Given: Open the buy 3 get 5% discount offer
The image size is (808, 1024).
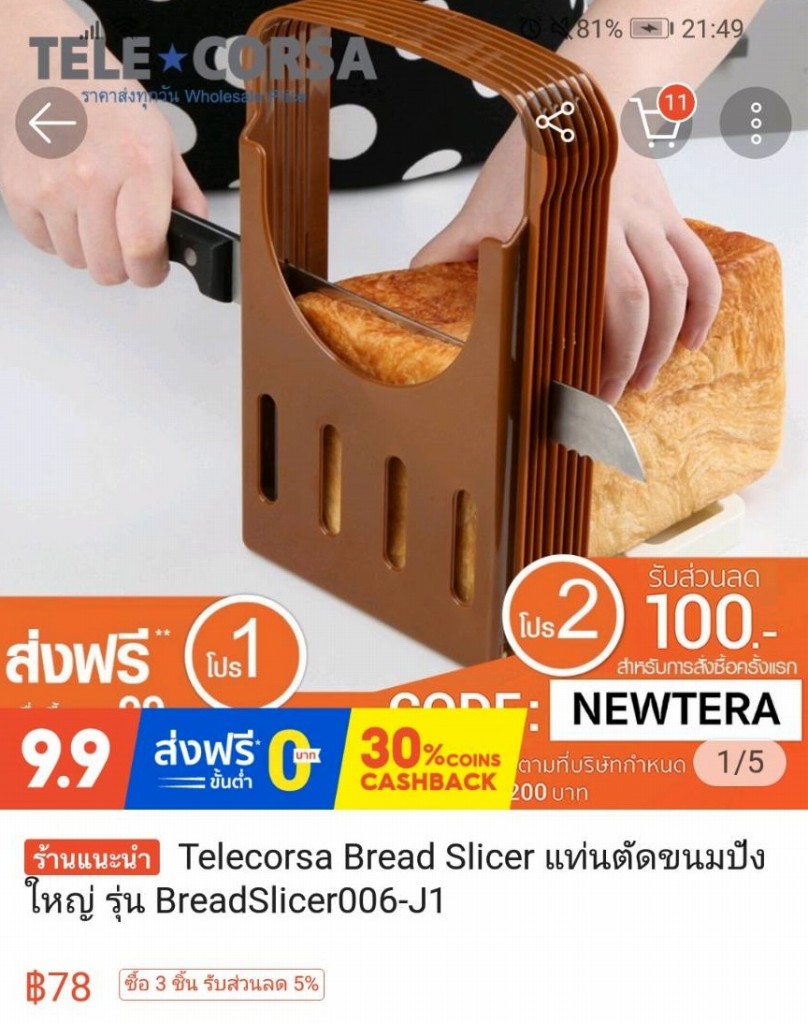Looking at the screenshot, I should click(x=221, y=984).
